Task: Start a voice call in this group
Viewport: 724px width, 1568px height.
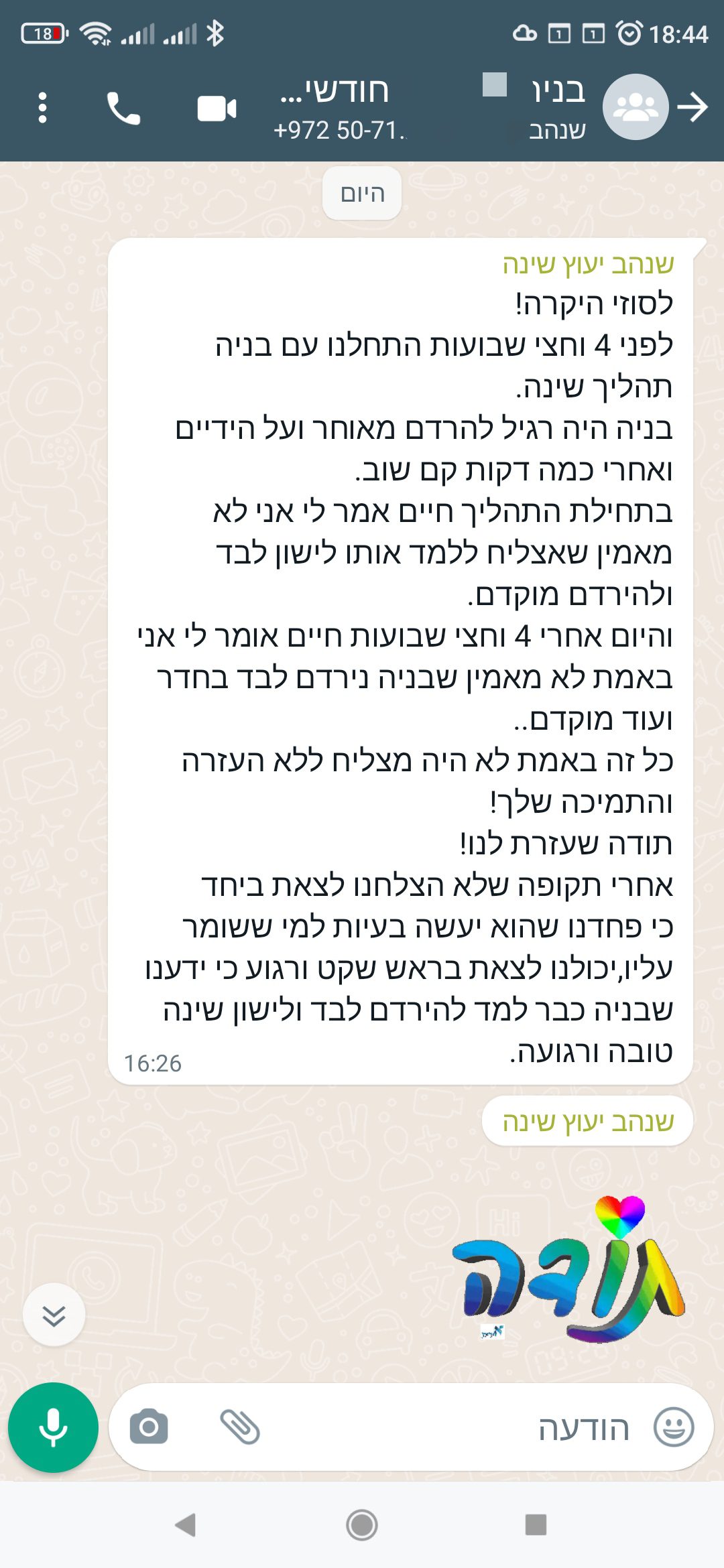Action: pos(124,108)
